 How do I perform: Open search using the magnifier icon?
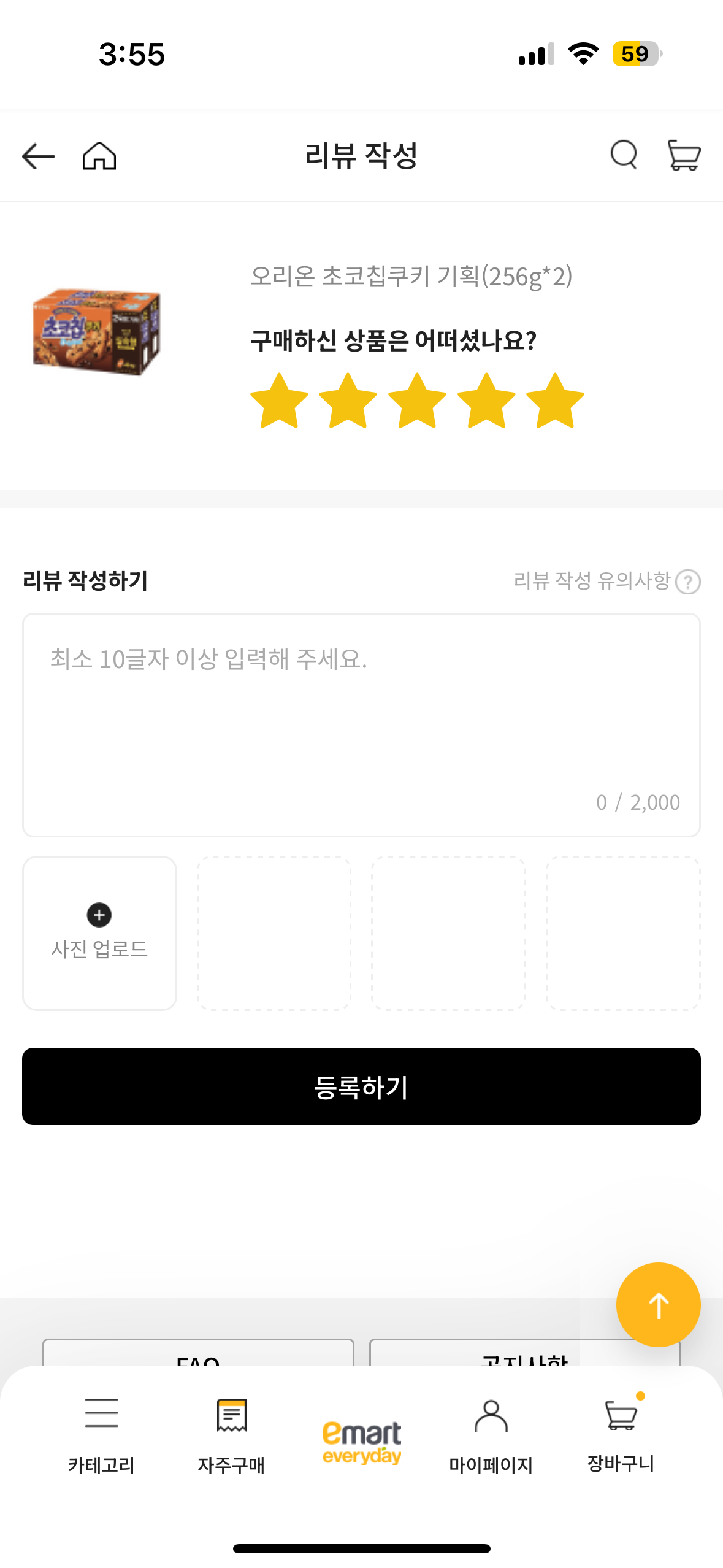624,155
